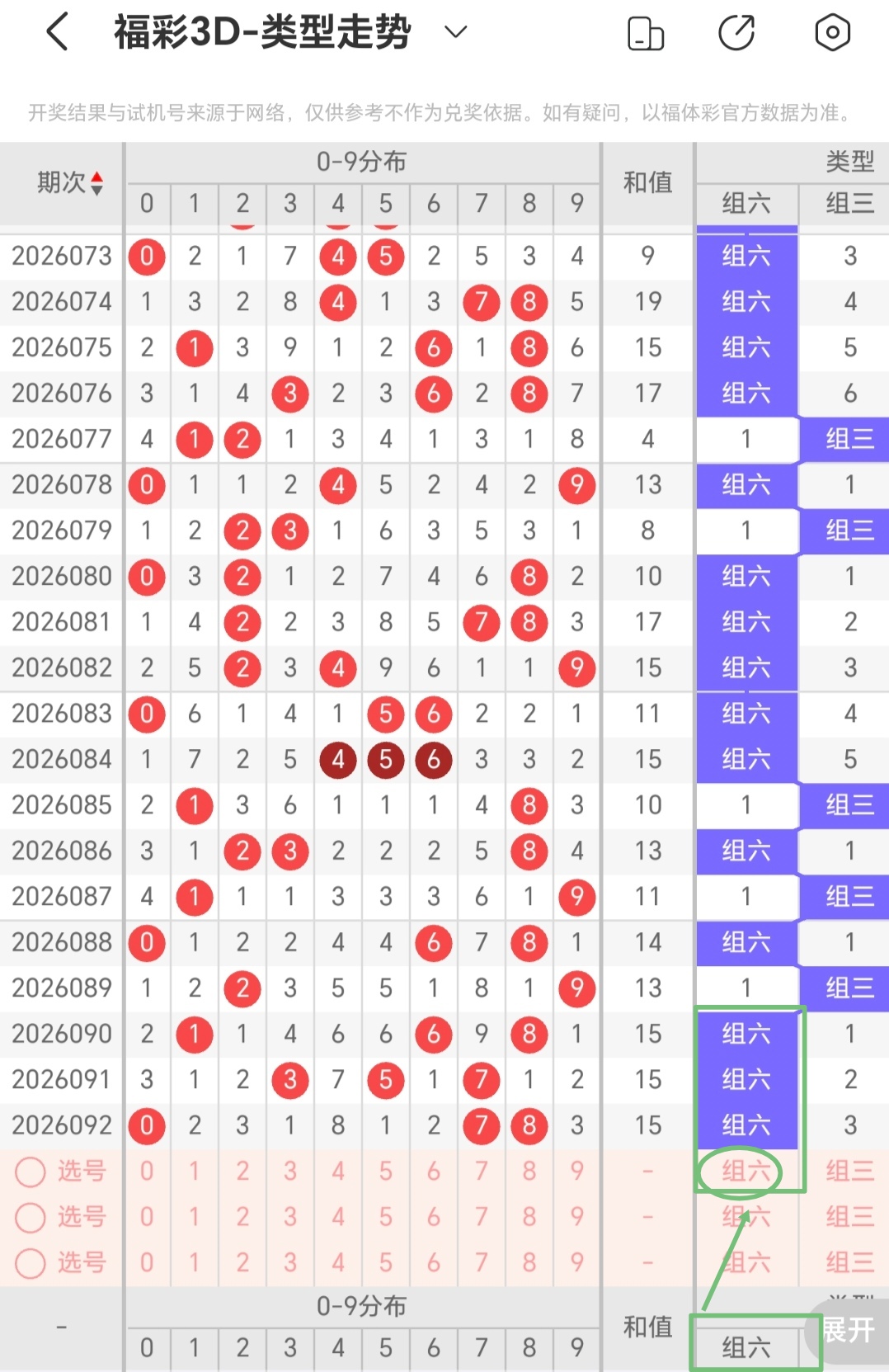Toggle the 期次 sort order
The image size is (889, 1372).
pyautogui.click(x=71, y=182)
